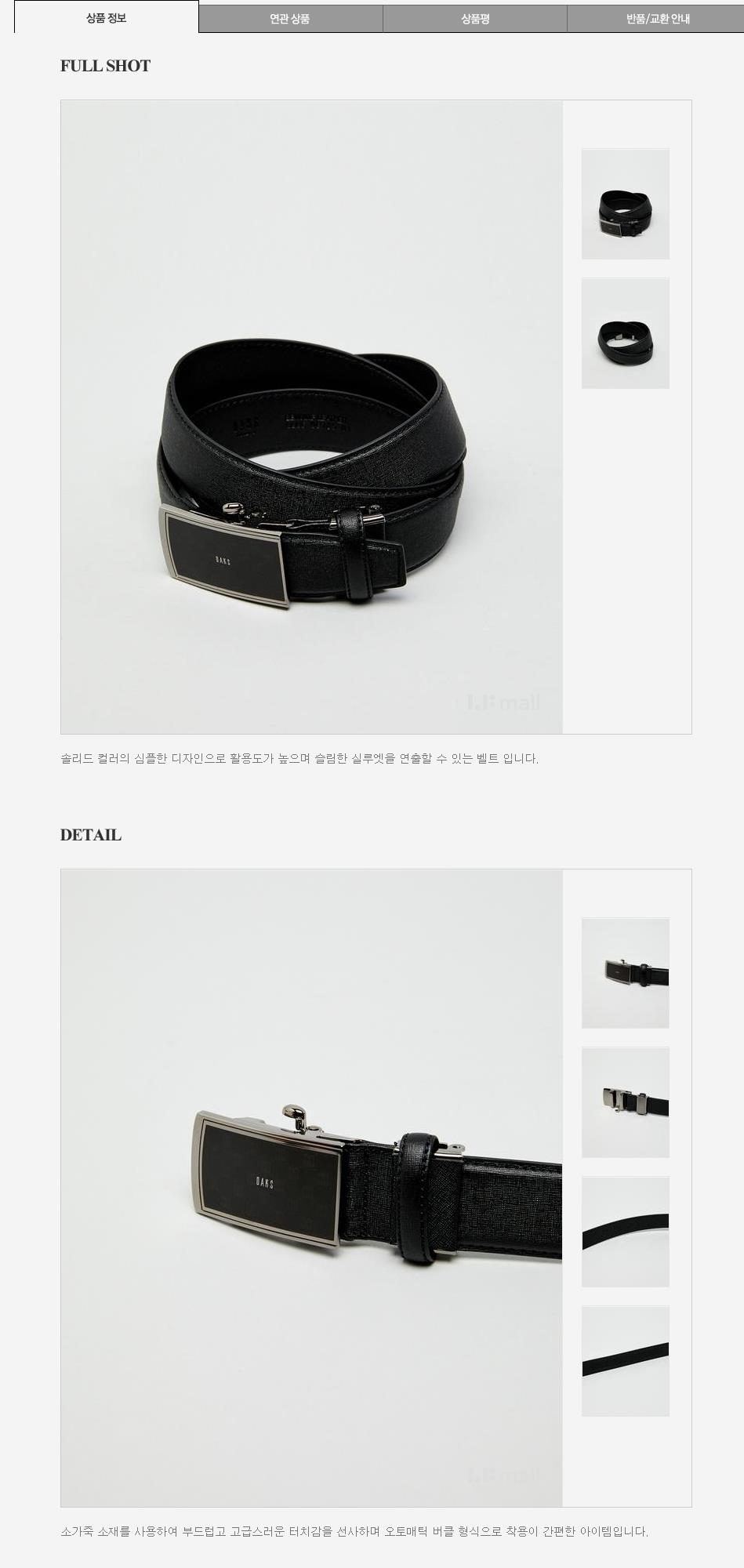Select the coiled belt without buckle thumbnail in FULL SHOT
The height and width of the screenshot is (1568, 744).
pyautogui.click(x=625, y=333)
